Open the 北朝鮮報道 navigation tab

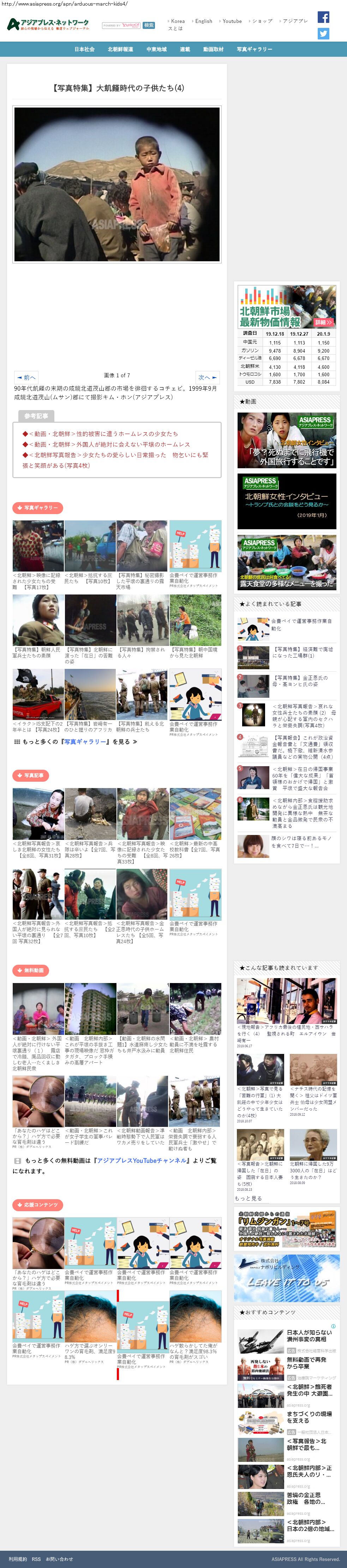[x=120, y=49]
